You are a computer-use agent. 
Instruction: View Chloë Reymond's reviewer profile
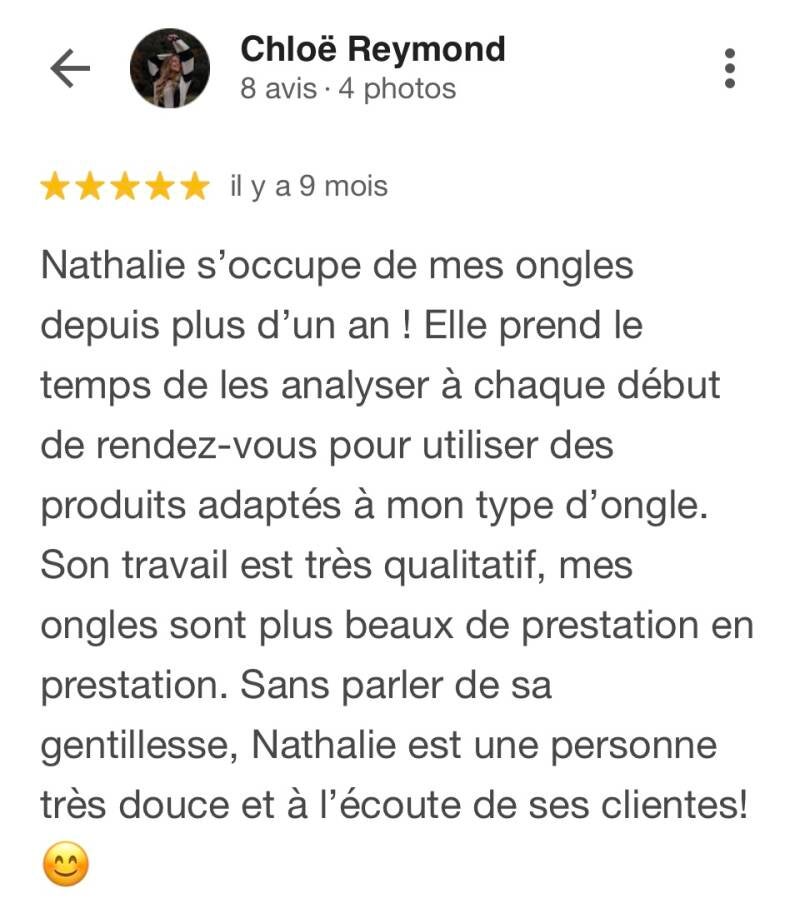pyautogui.click(x=372, y=50)
